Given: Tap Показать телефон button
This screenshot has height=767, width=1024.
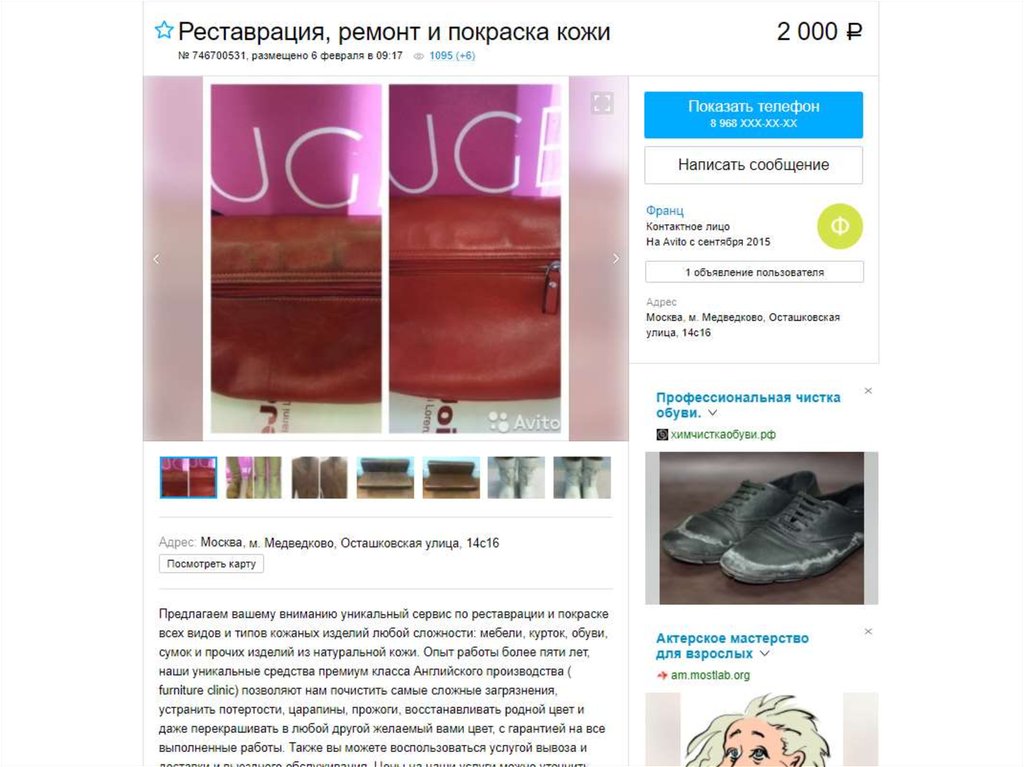Looking at the screenshot, I should coord(753,114).
